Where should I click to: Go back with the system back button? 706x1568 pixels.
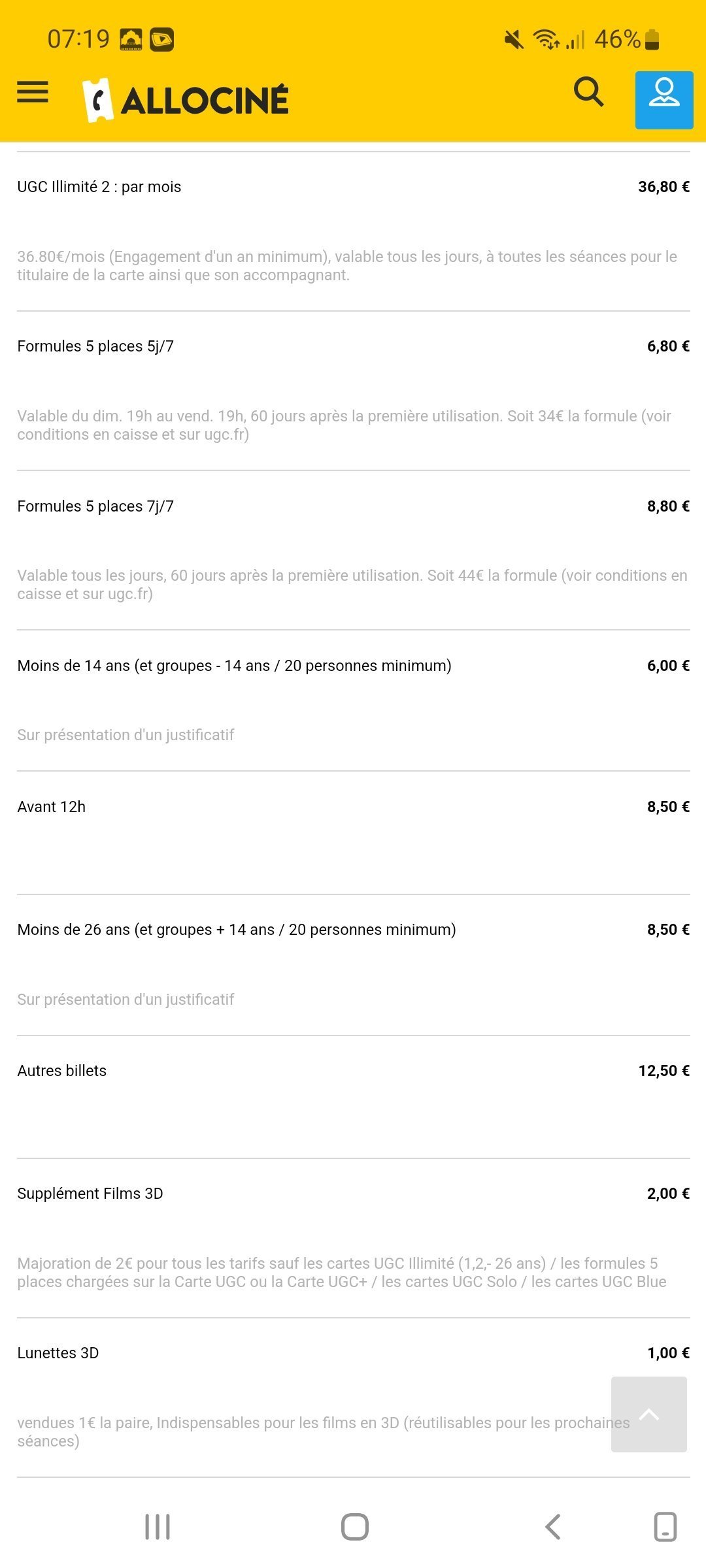pos(552,1527)
